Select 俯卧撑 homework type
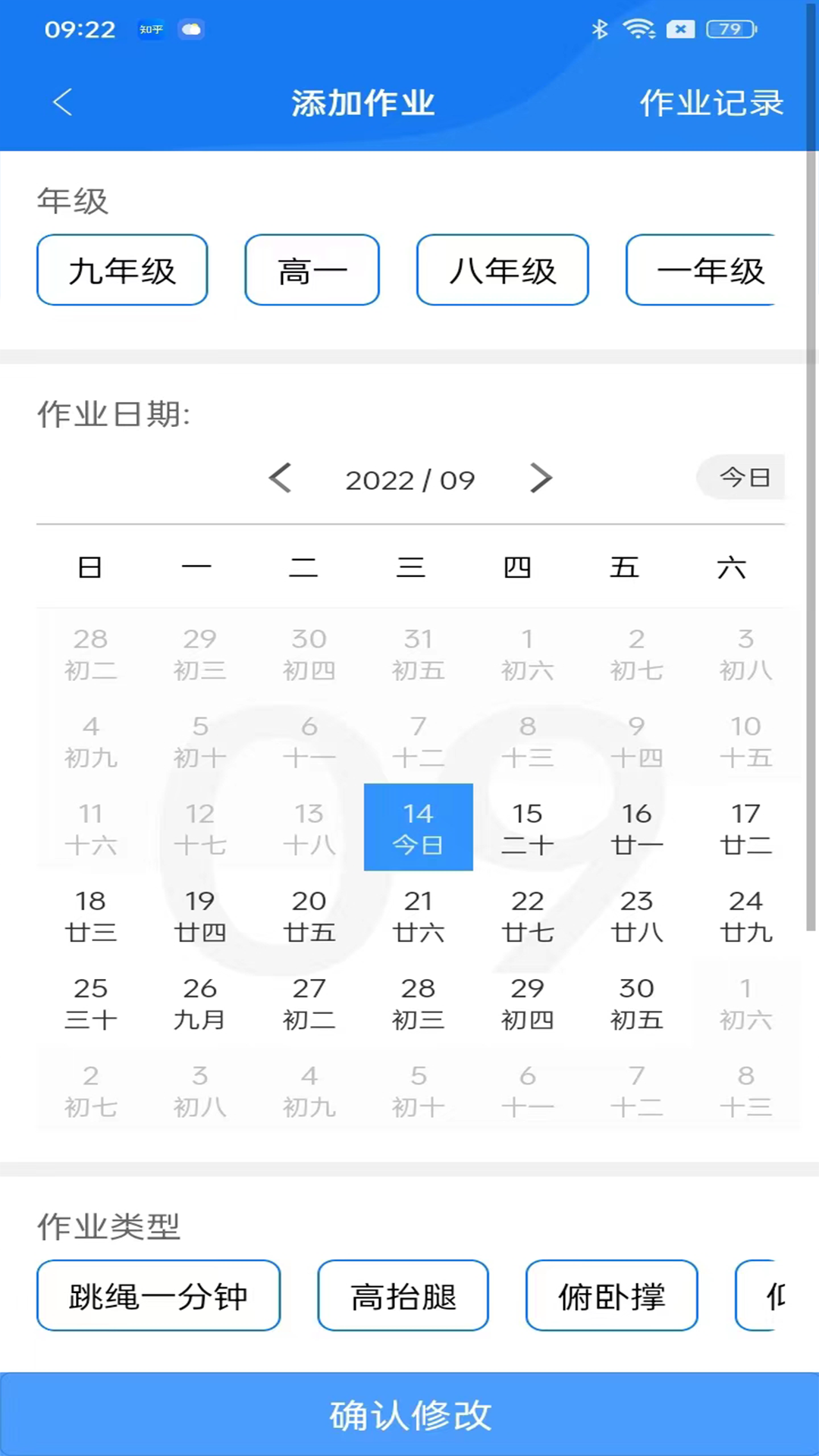 [x=611, y=1295]
